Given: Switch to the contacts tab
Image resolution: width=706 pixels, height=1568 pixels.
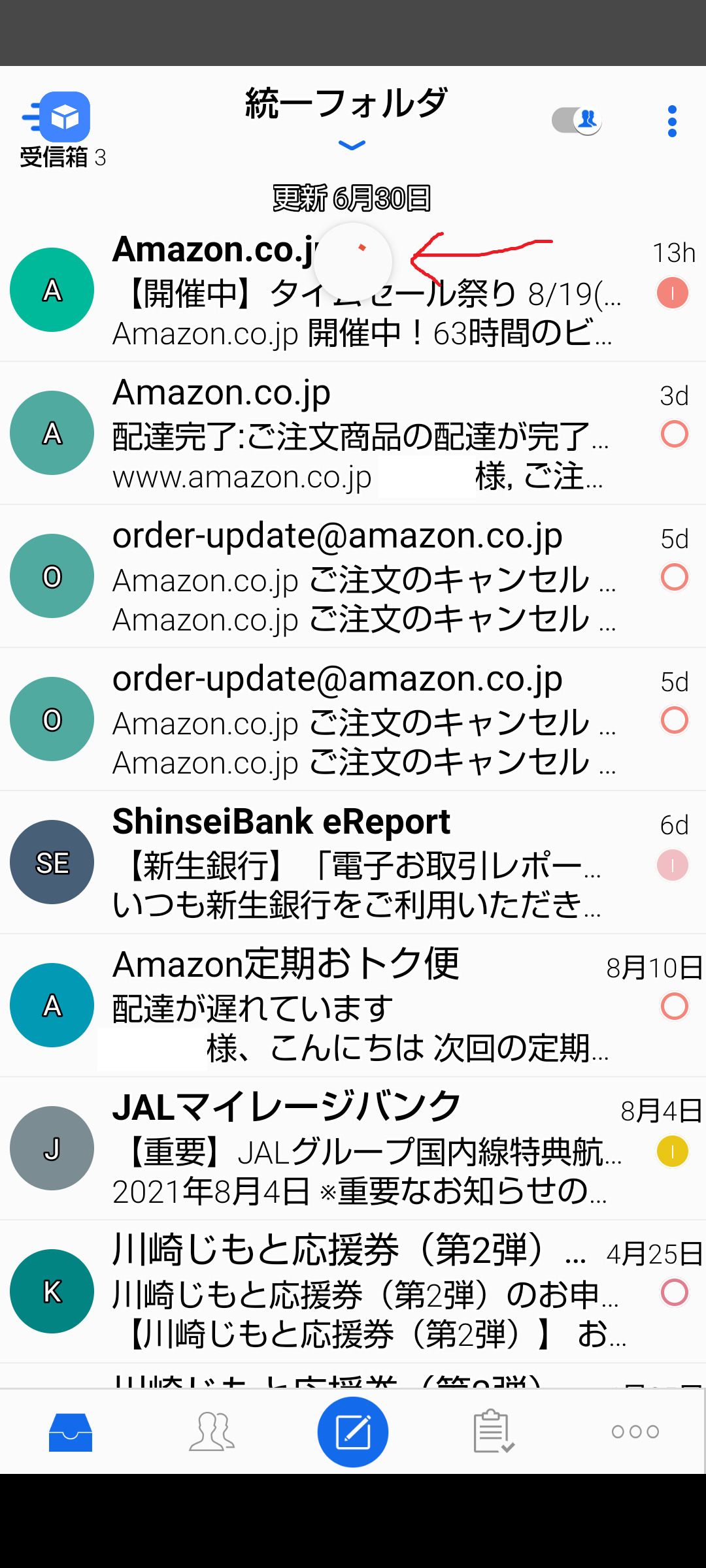Looking at the screenshot, I should [212, 1432].
